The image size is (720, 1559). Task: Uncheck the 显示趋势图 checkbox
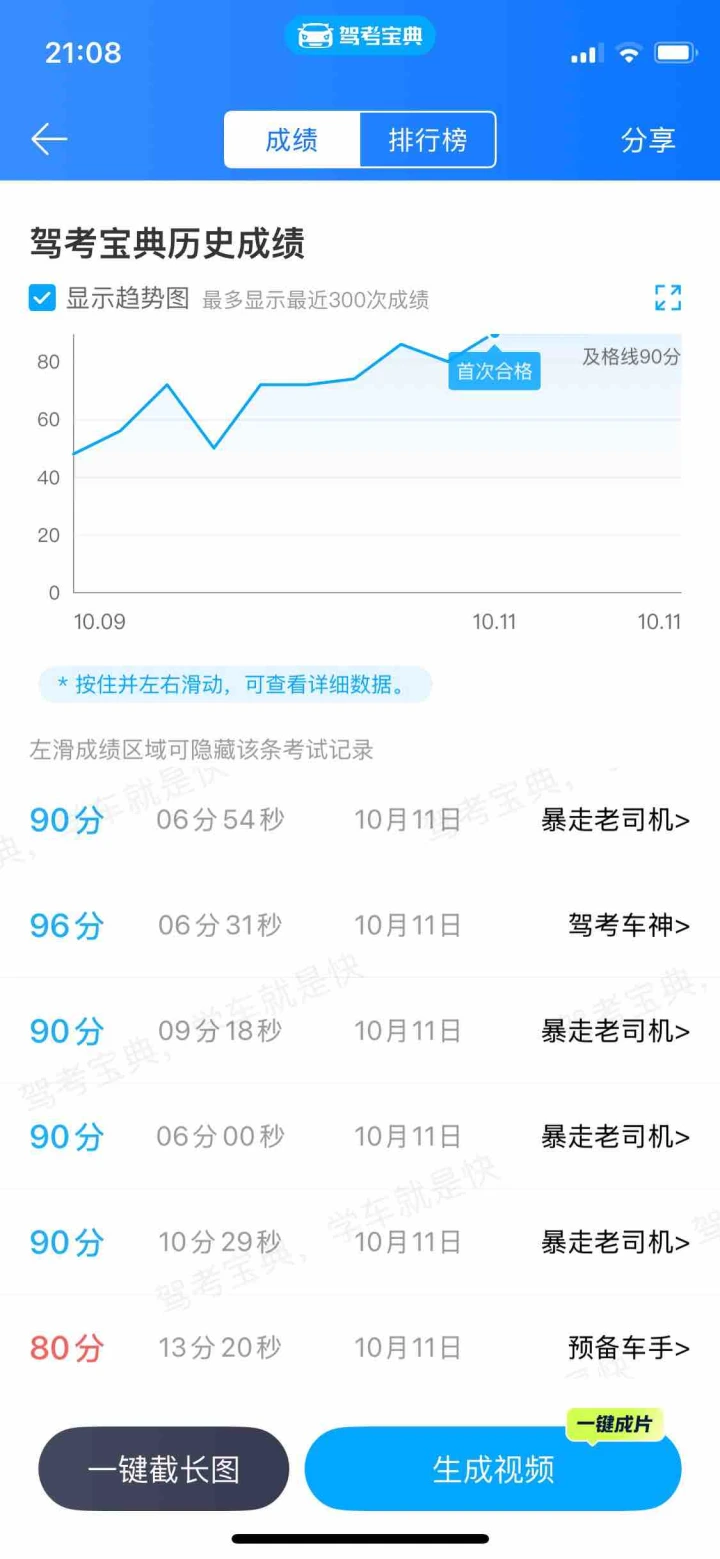42,298
